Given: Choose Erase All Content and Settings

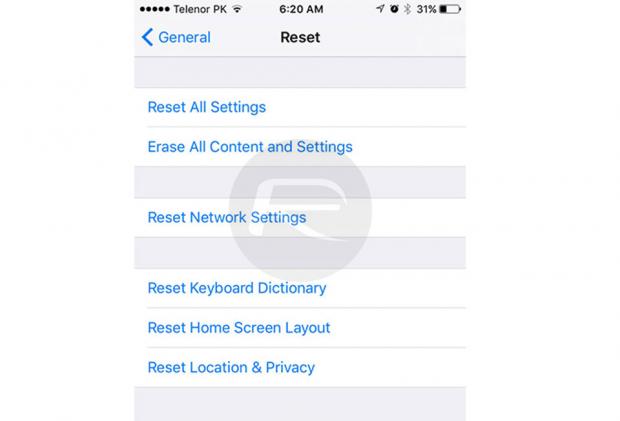Looking at the screenshot, I should (x=250, y=147).
